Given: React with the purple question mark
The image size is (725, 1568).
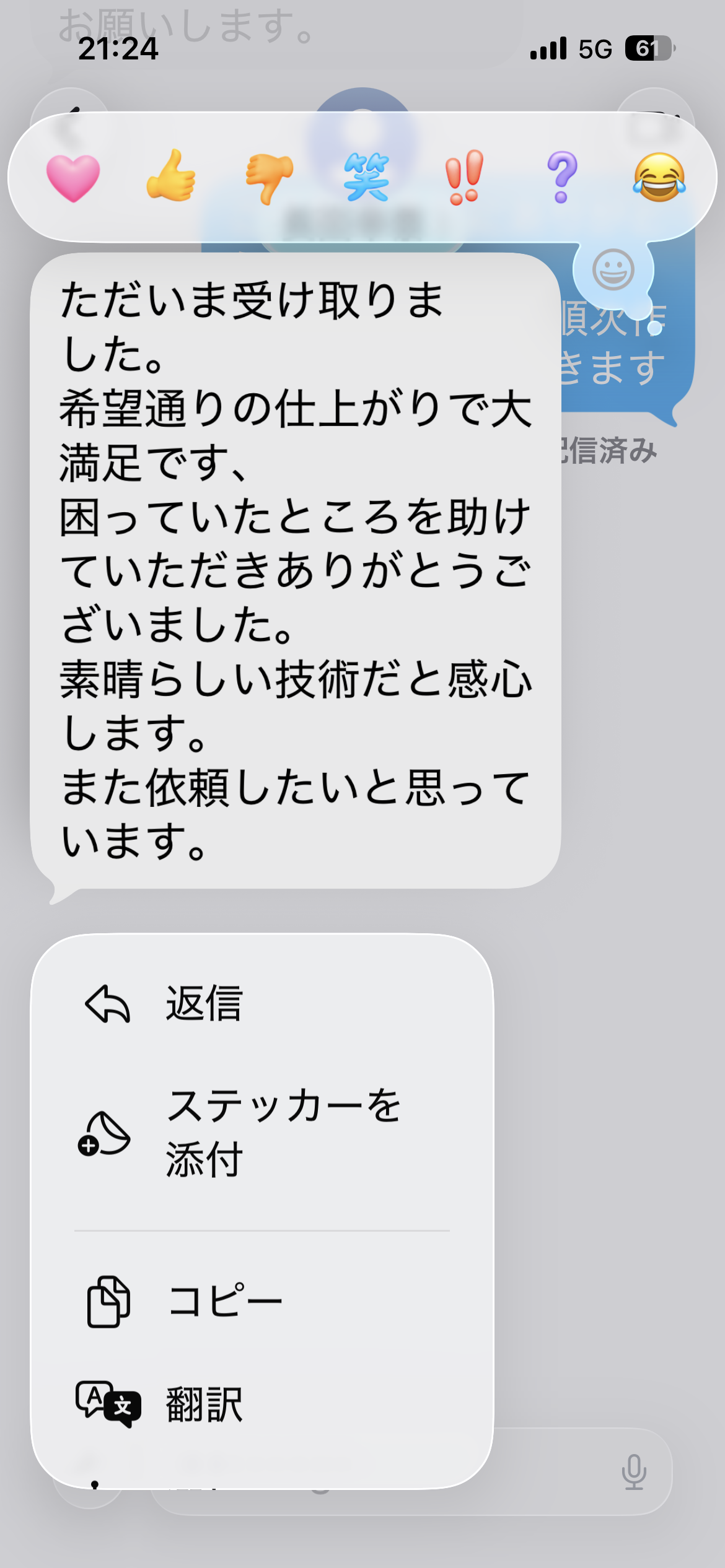Looking at the screenshot, I should [562, 178].
